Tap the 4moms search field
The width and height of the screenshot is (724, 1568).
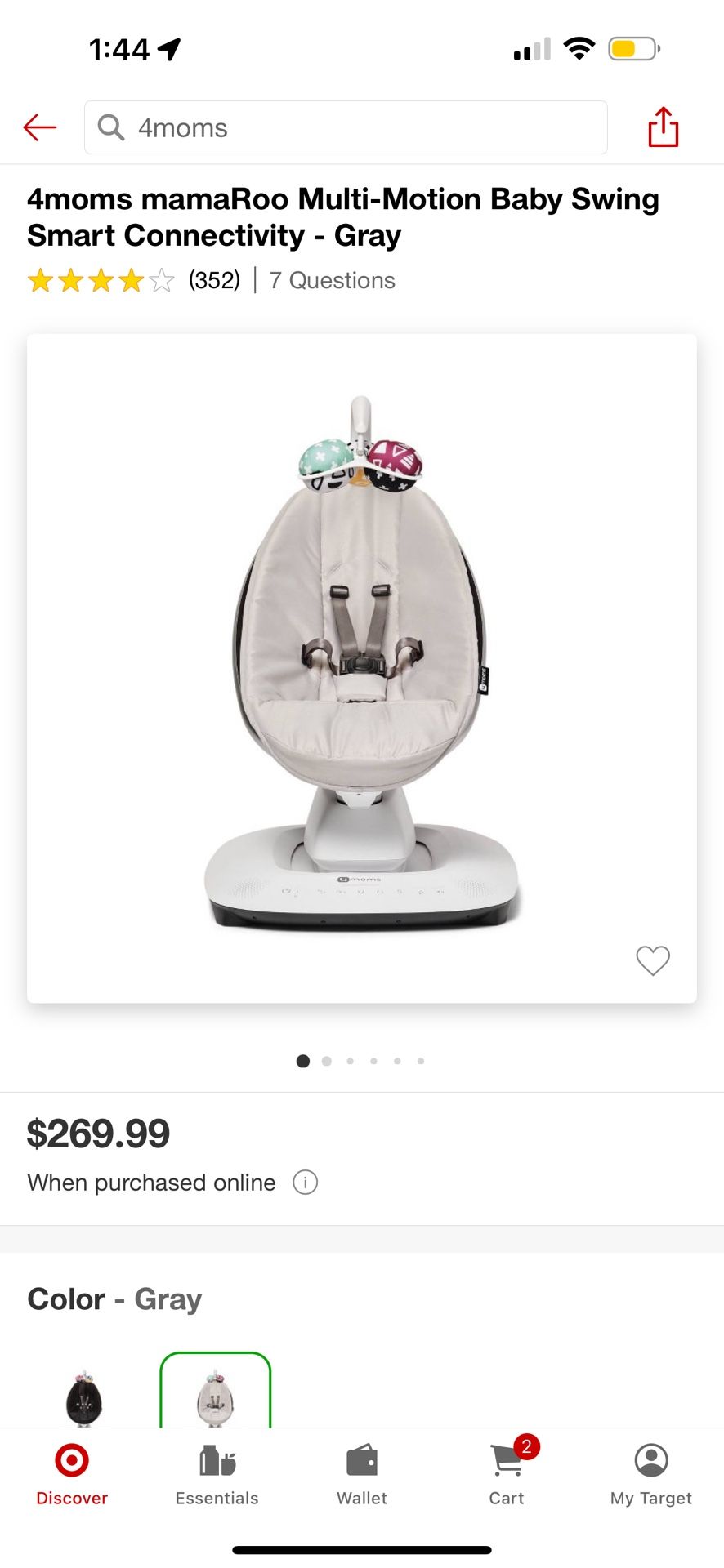[x=346, y=127]
